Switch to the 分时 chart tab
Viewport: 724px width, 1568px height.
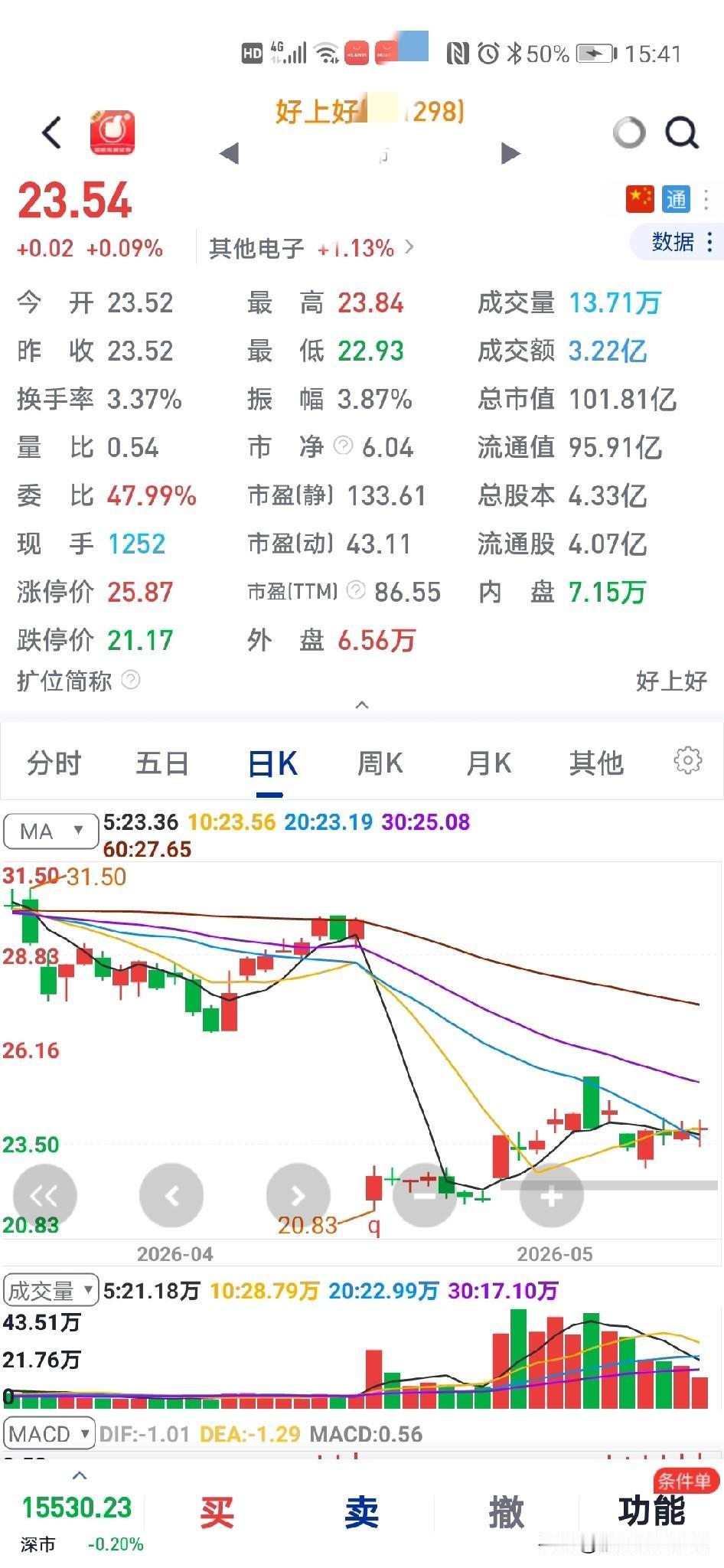pyautogui.click(x=54, y=763)
